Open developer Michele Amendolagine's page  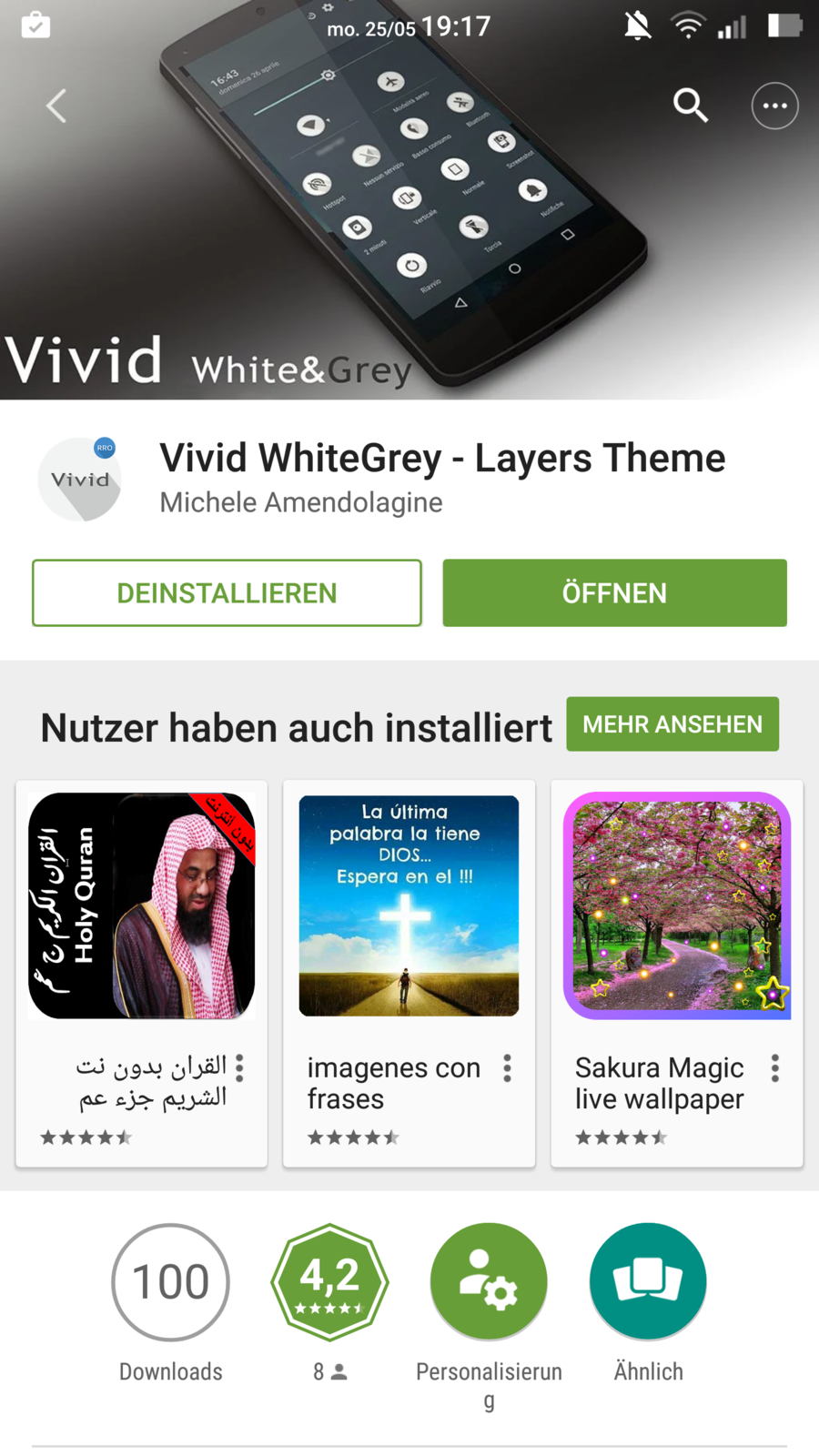pos(301,502)
